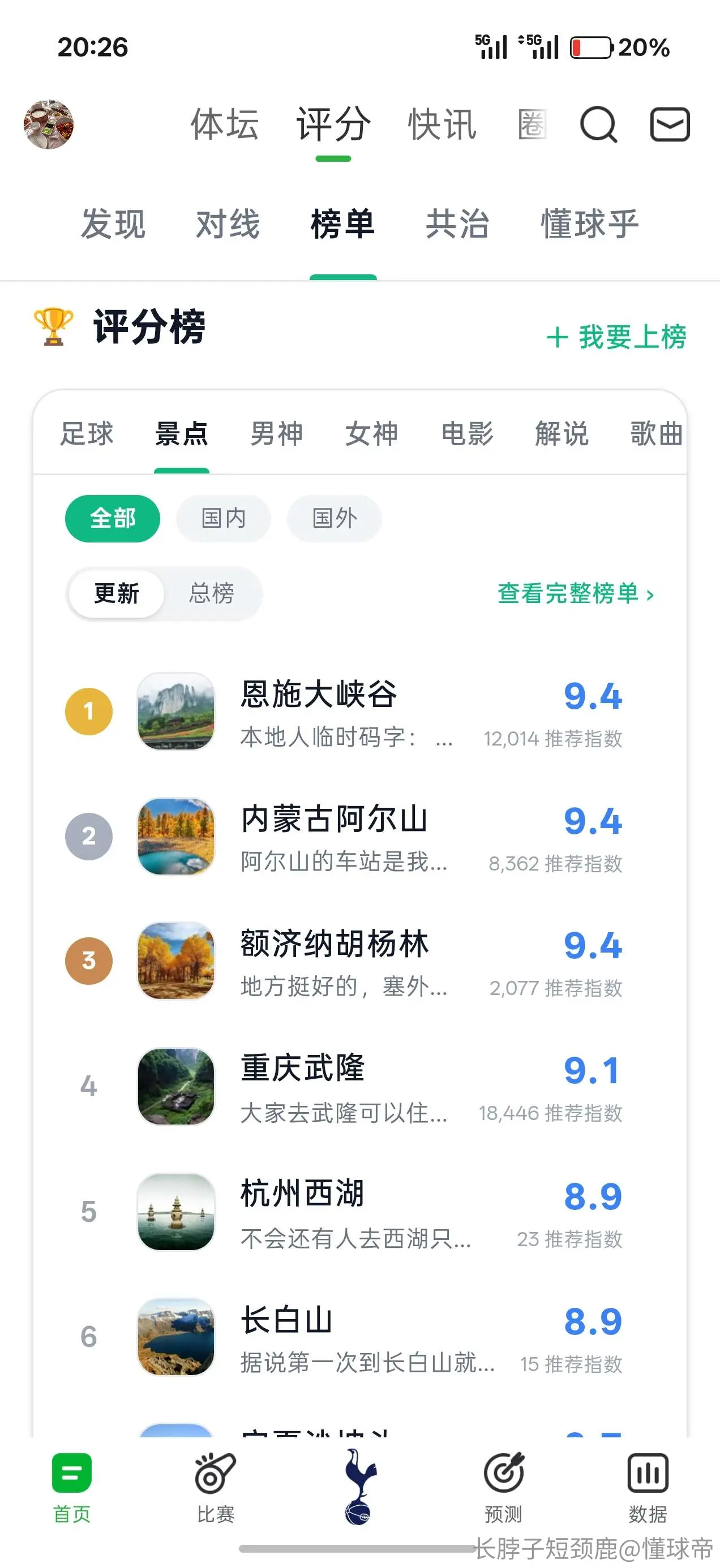Open the messages envelope icon
The image size is (720, 1568).
[670, 124]
